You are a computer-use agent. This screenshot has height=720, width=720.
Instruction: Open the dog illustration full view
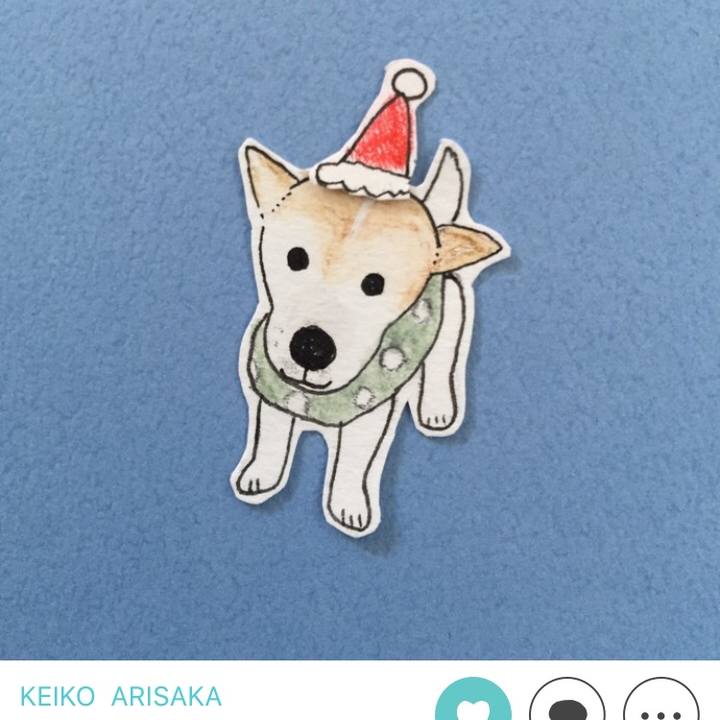point(360,320)
